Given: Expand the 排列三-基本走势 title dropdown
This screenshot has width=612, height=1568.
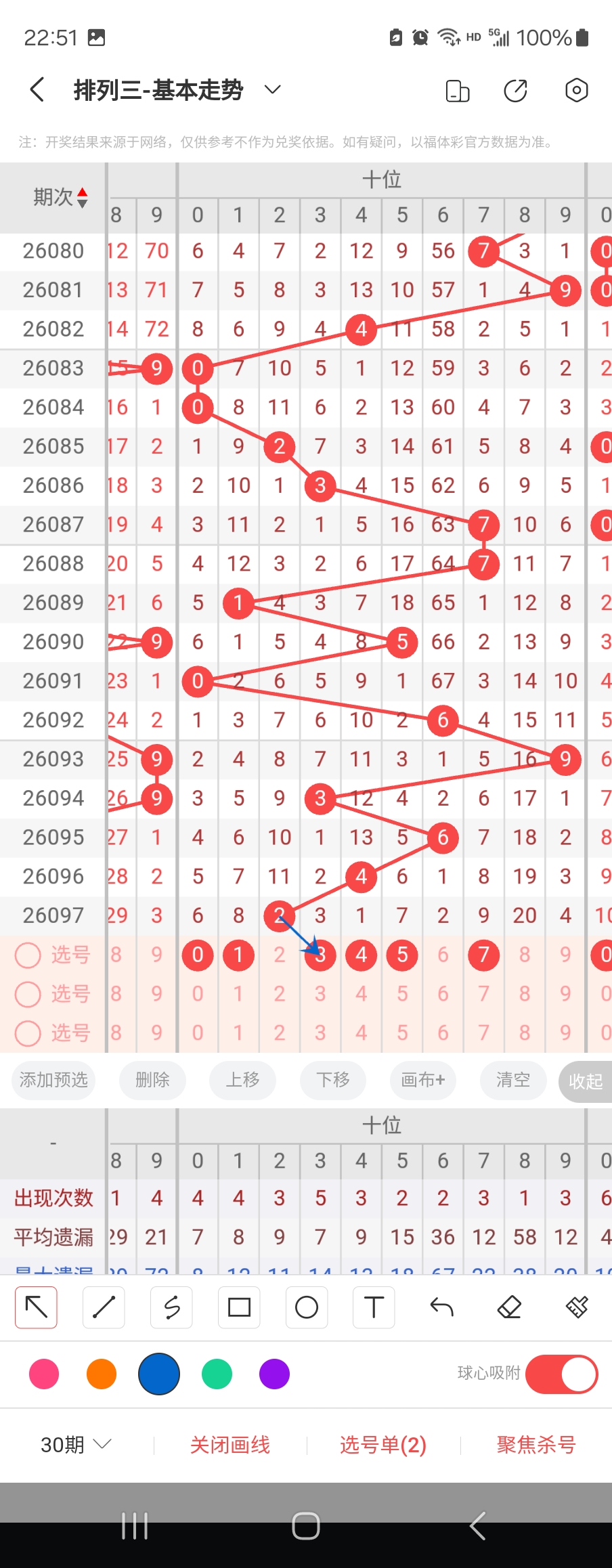Looking at the screenshot, I should tap(272, 89).
